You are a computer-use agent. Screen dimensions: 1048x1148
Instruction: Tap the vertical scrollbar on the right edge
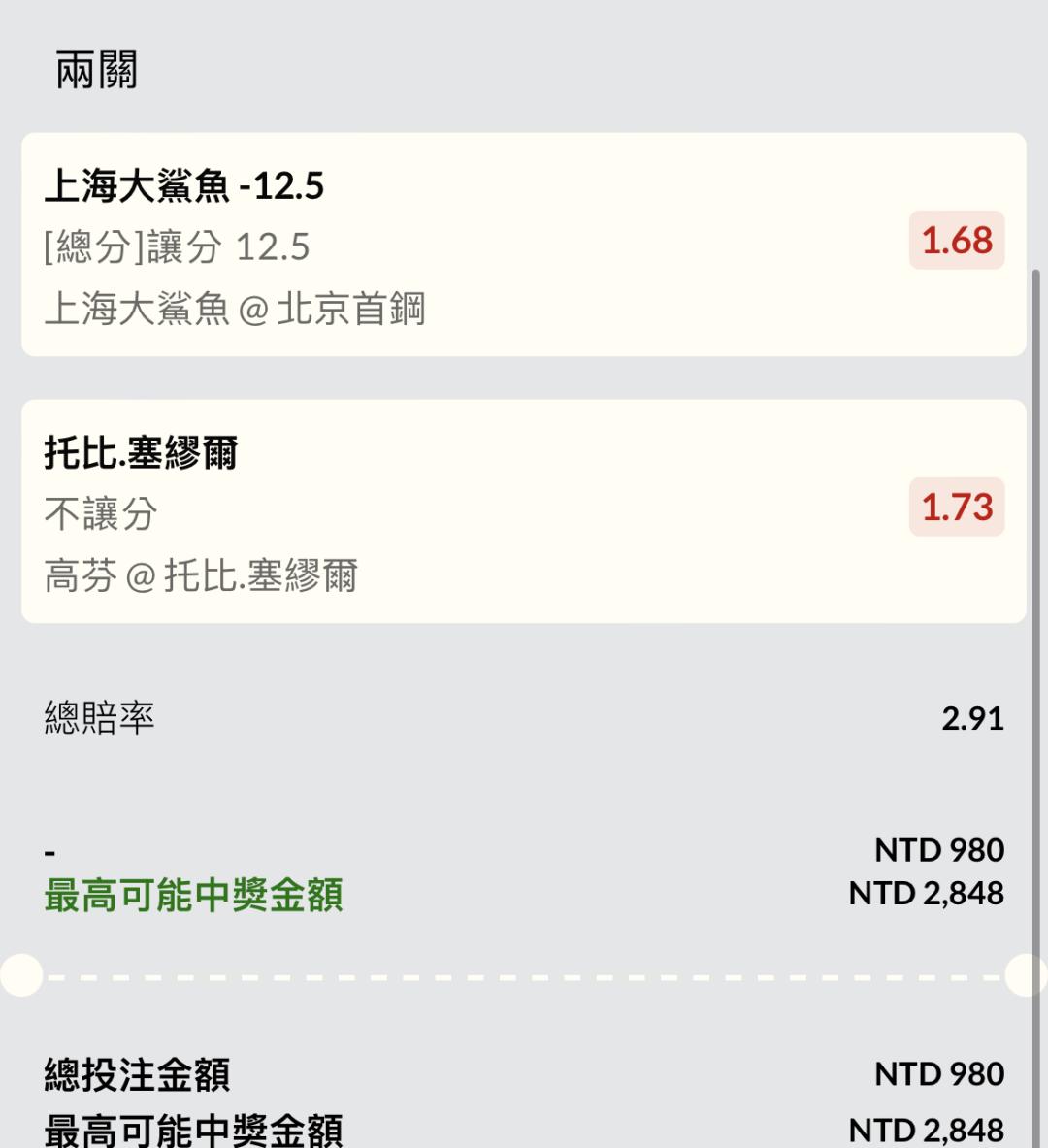pyautogui.click(x=1035, y=708)
